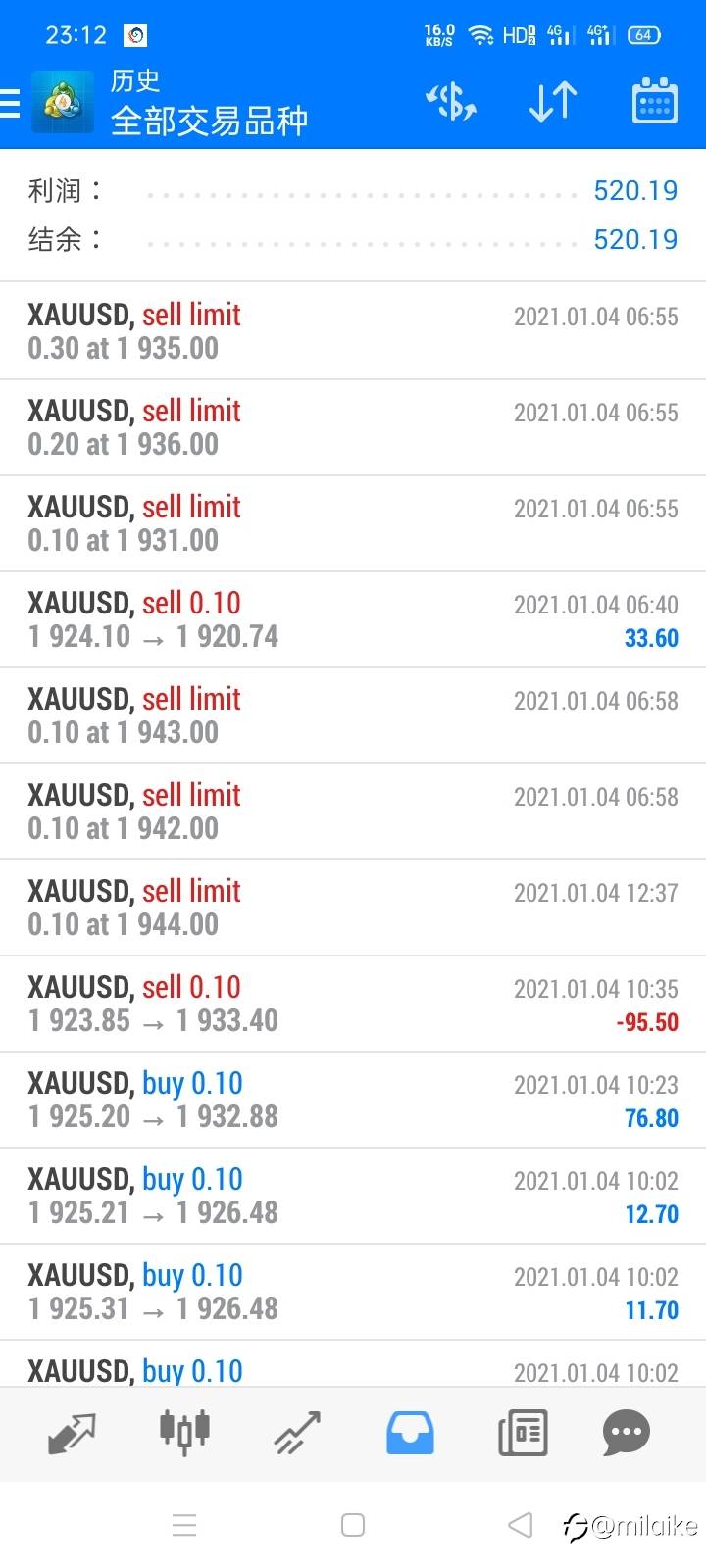Image resolution: width=706 pixels, height=1568 pixels.
Task: Open the buy trade with 76.80 profit
Action: point(353,1100)
